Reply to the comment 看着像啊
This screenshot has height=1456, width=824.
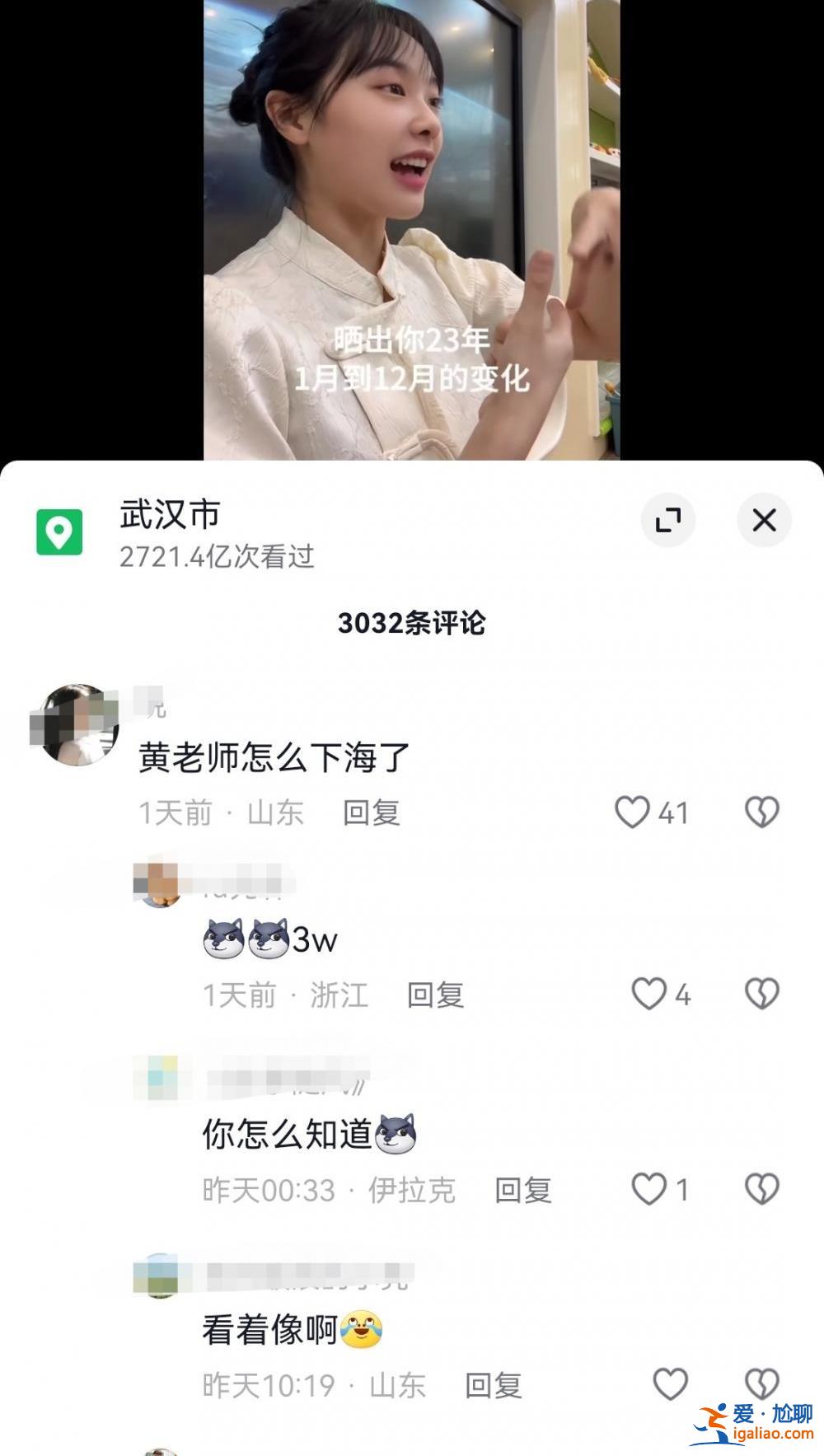(494, 1385)
